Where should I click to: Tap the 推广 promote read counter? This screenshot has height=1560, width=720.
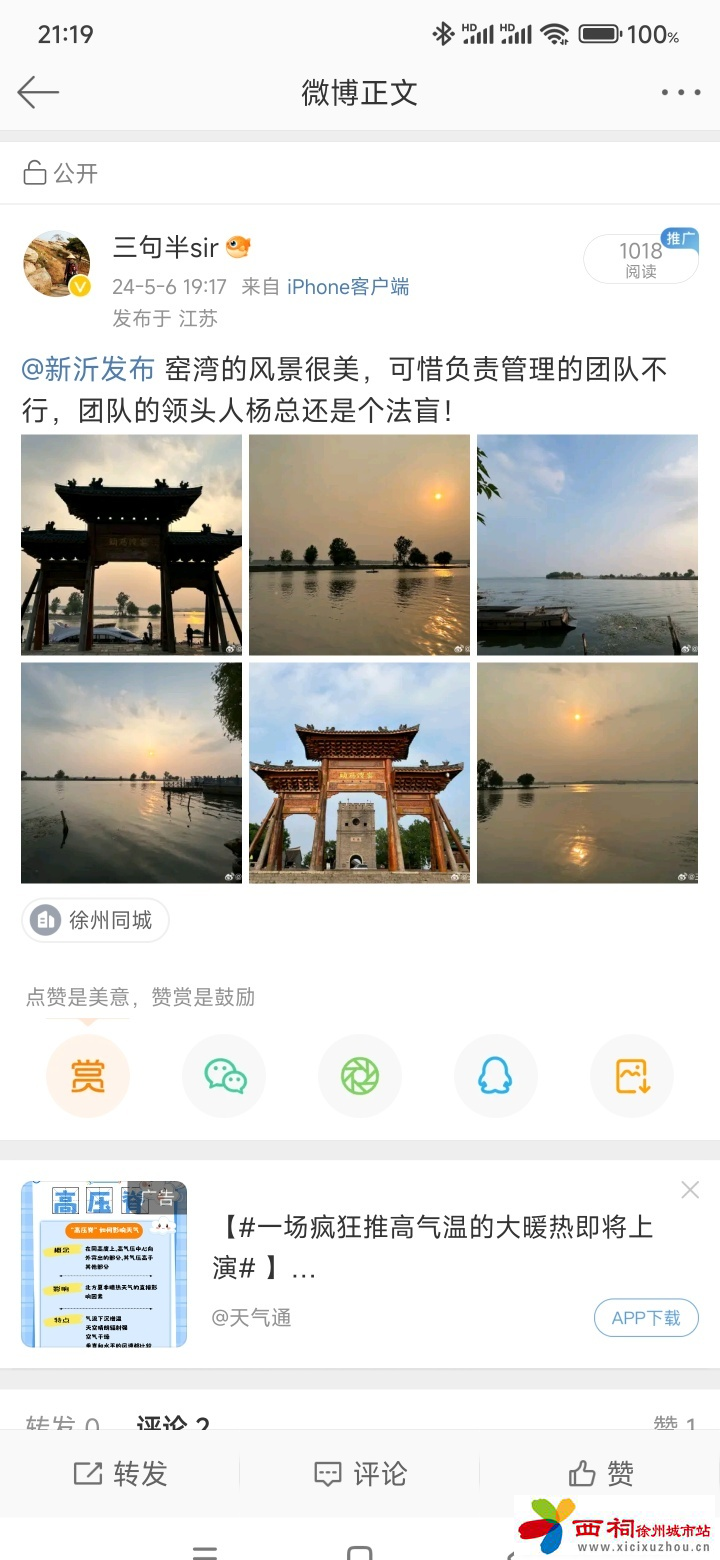tap(641, 258)
